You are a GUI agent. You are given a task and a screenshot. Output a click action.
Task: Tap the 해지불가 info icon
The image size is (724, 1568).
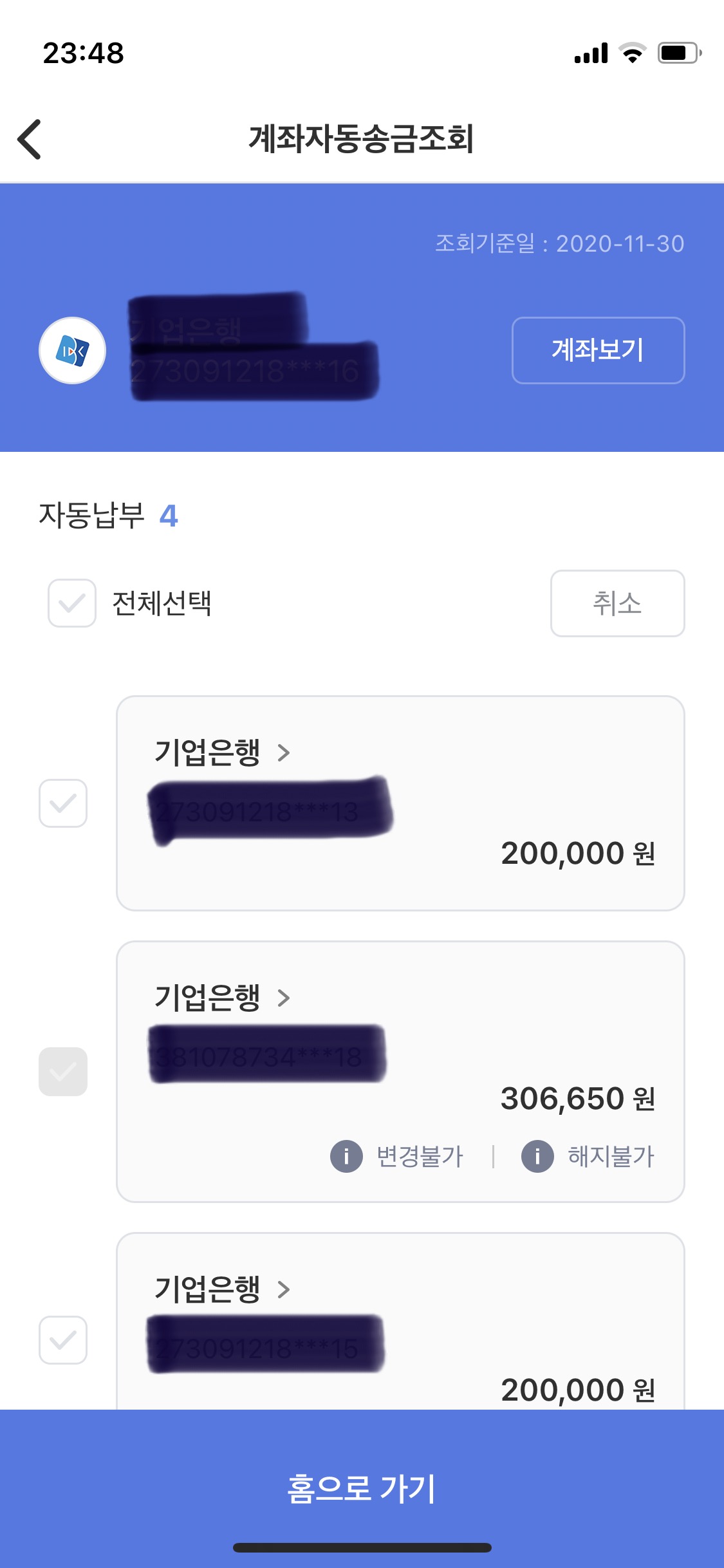click(x=537, y=1157)
